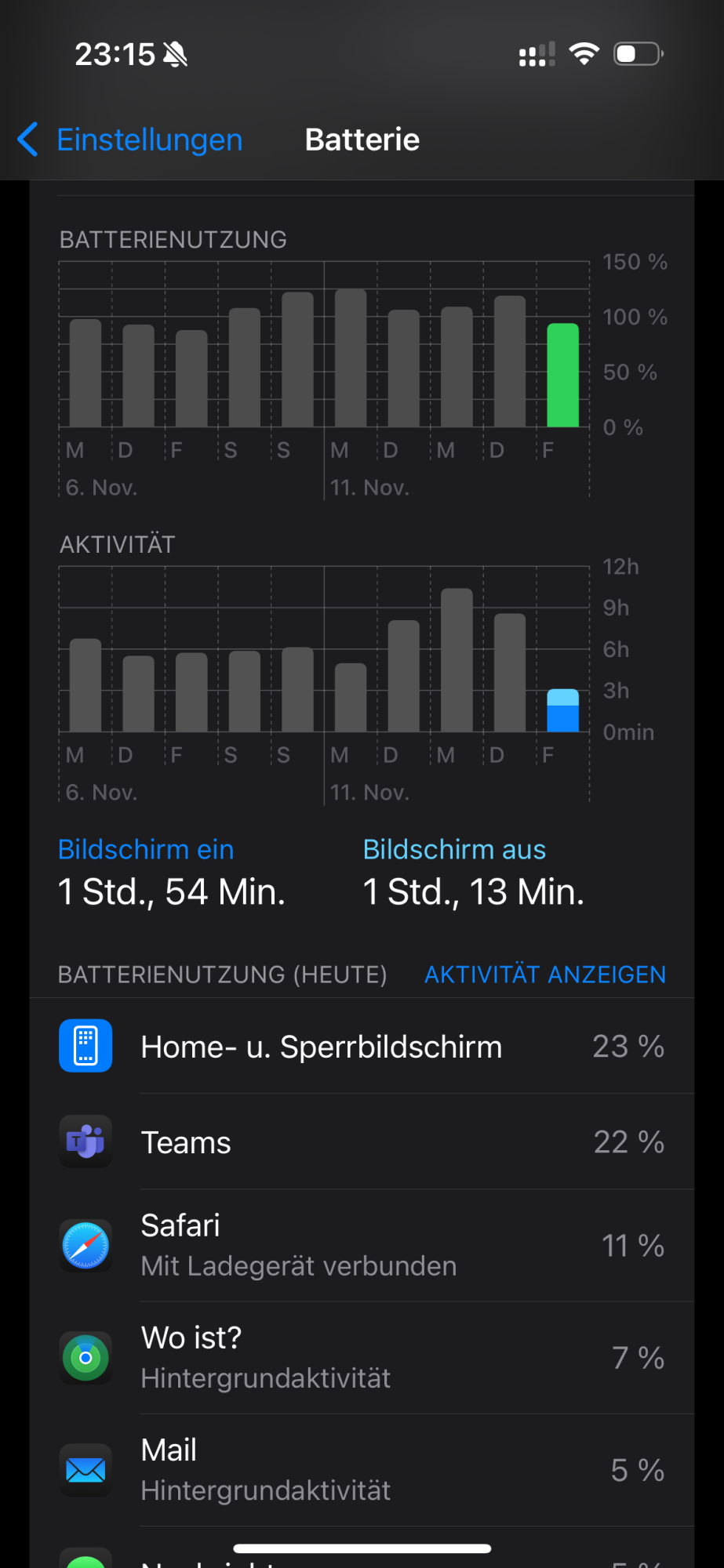The image size is (724, 1568).
Task: Go back to Einstellungen
Action: tap(130, 140)
